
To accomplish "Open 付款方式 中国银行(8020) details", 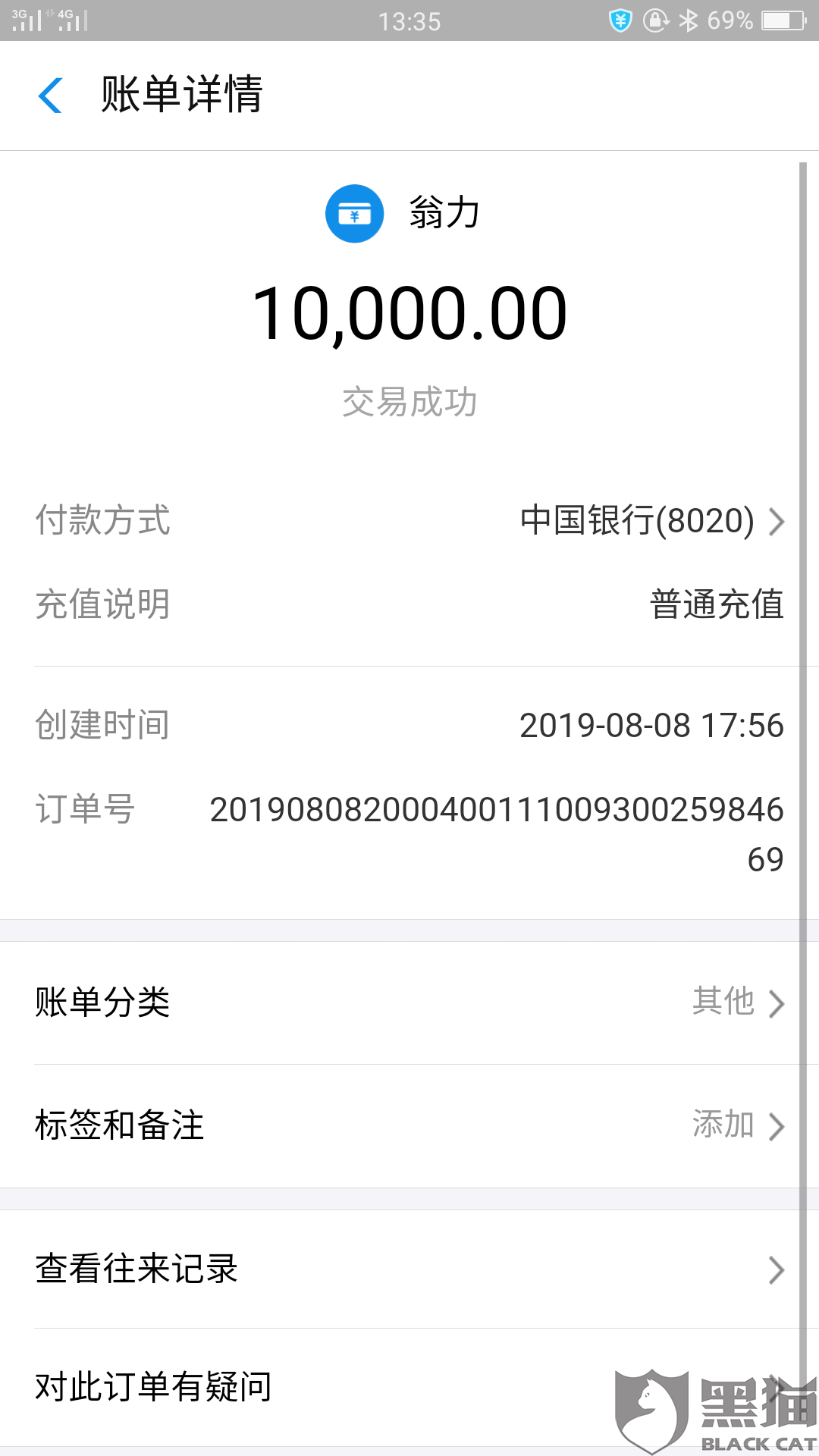I will 651,521.
